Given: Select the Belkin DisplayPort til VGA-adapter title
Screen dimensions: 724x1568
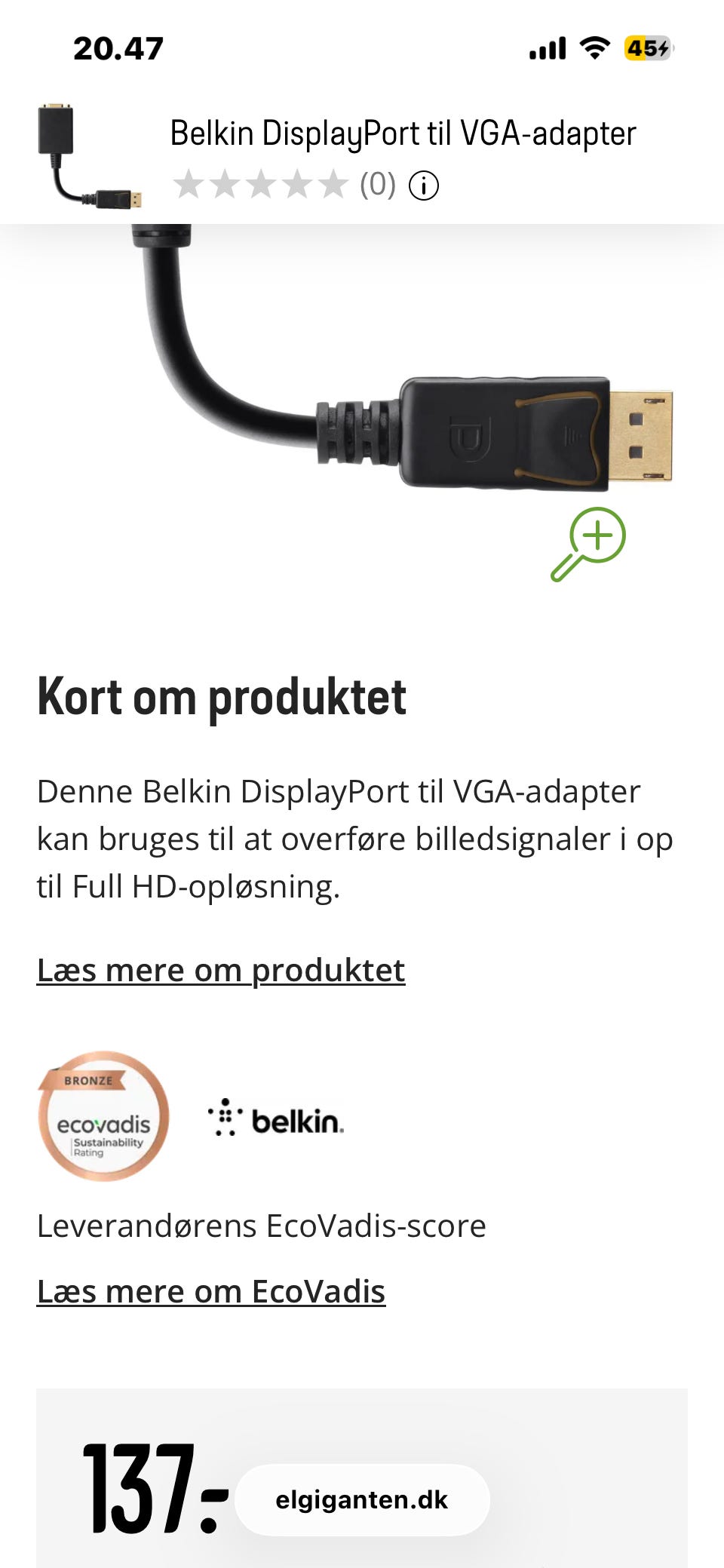Looking at the screenshot, I should pyautogui.click(x=402, y=134).
